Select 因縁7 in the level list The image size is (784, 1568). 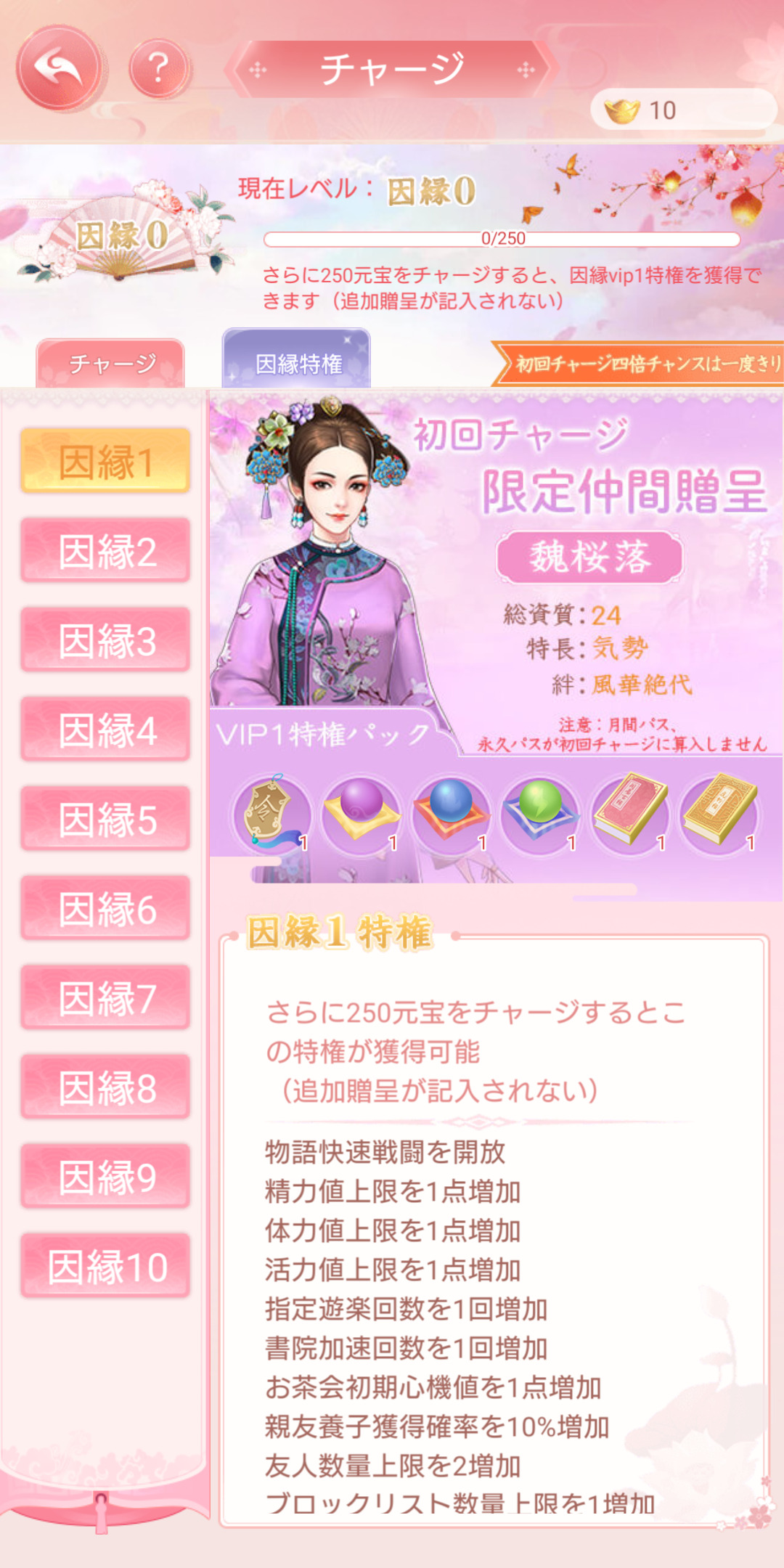(x=106, y=997)
